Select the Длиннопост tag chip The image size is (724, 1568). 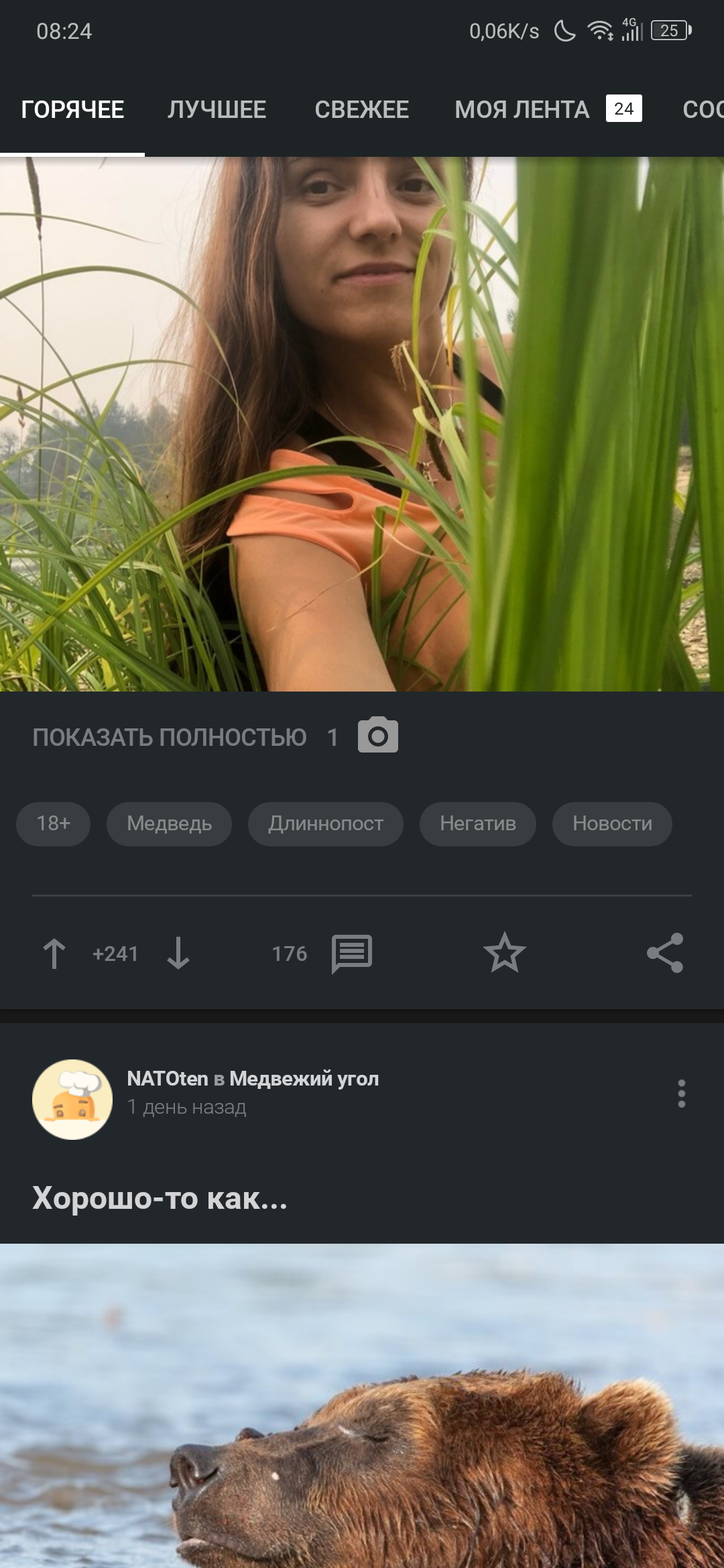(x=326, y=824)
